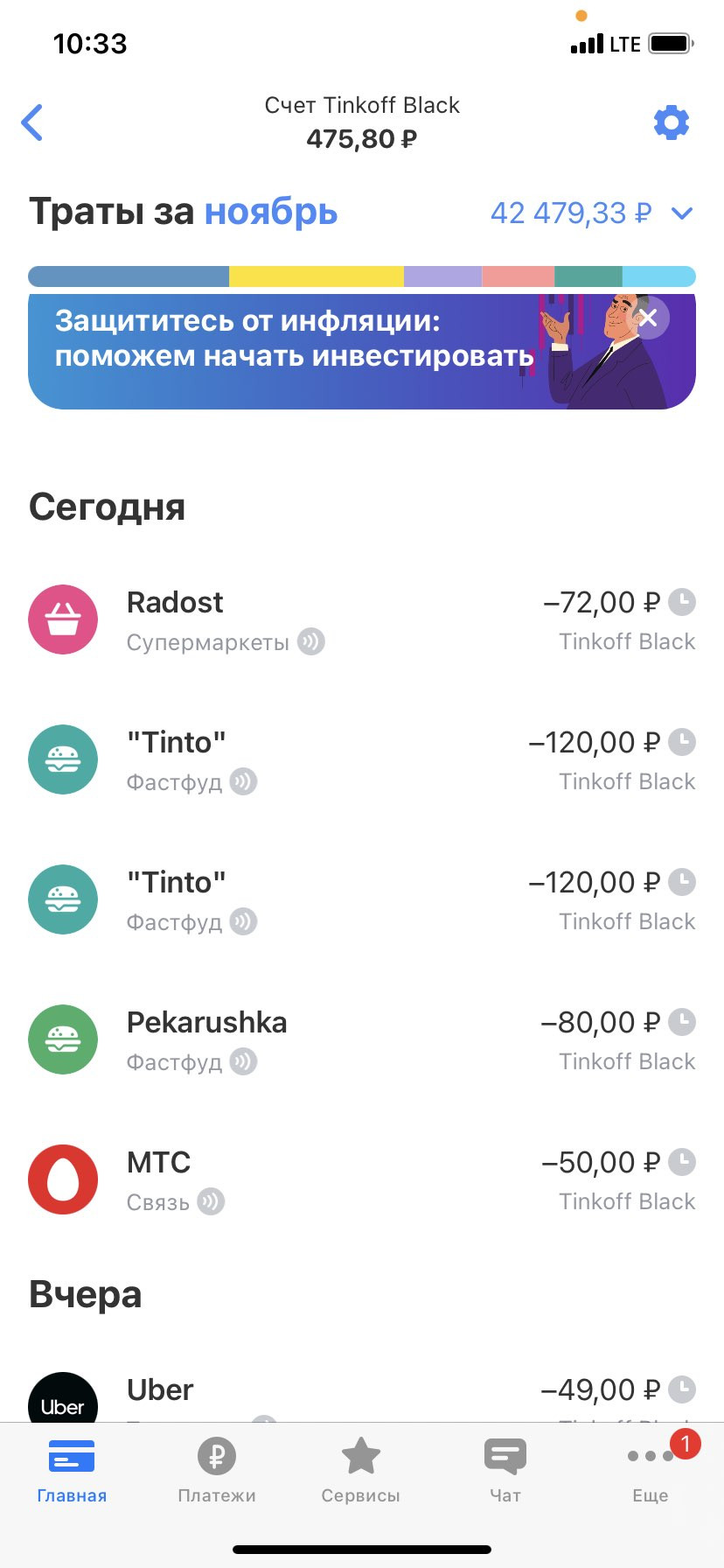Open the Radost supermarket transaction
Image resolution: width=724 pixels, height=1568 pixels.
362,620
